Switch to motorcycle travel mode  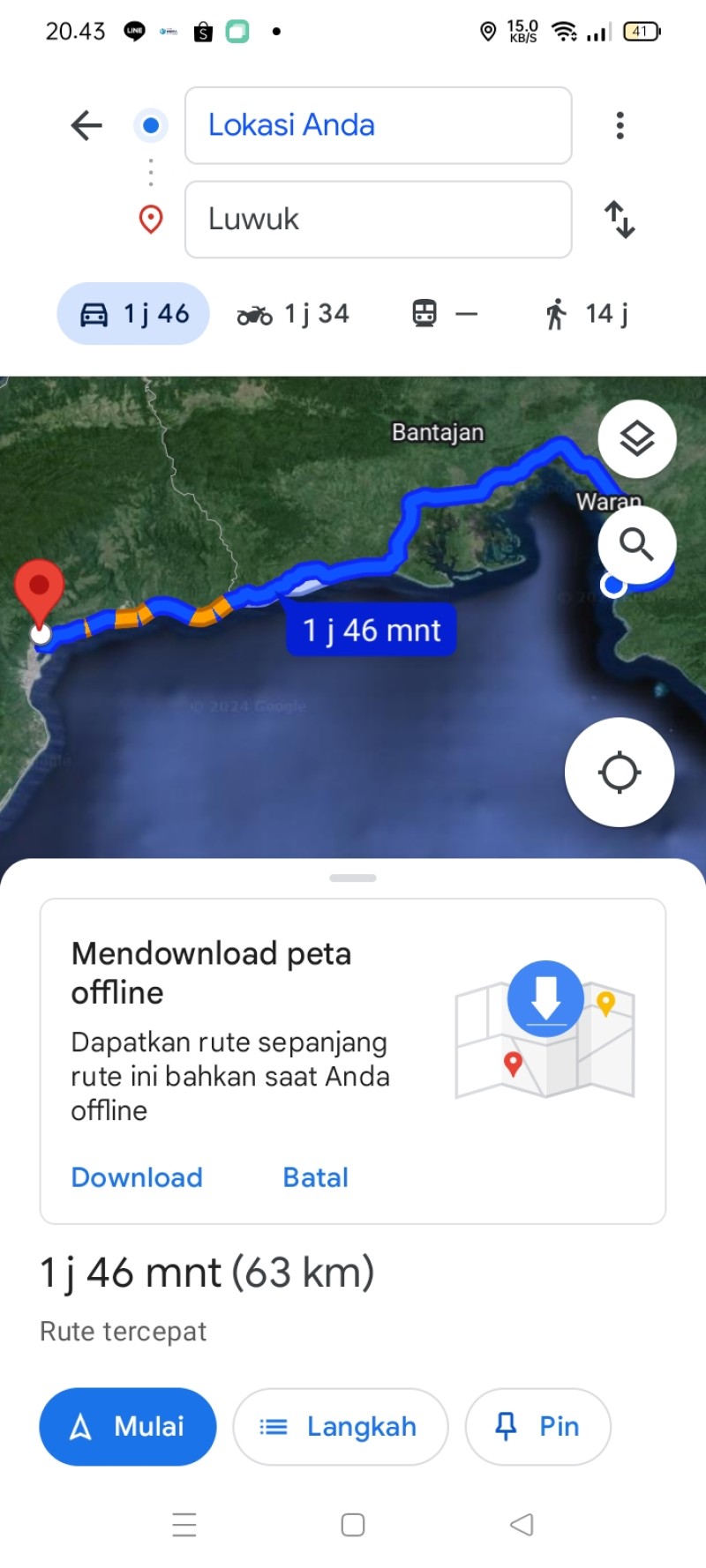294,313
